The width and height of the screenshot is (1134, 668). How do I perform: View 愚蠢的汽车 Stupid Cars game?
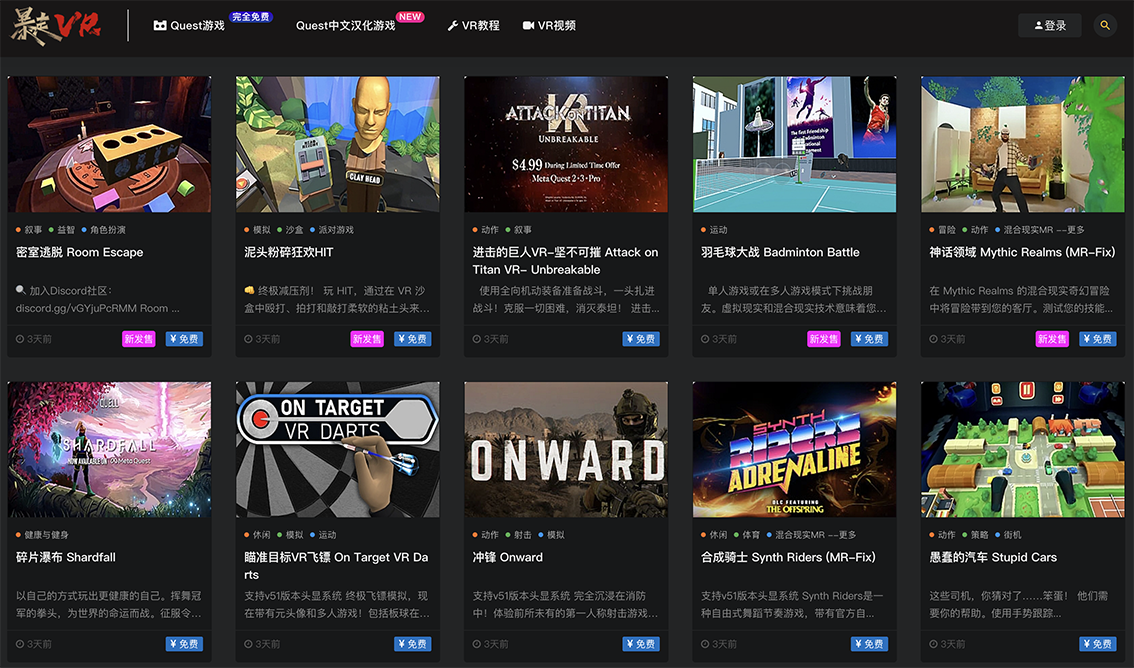coord(993,557)
